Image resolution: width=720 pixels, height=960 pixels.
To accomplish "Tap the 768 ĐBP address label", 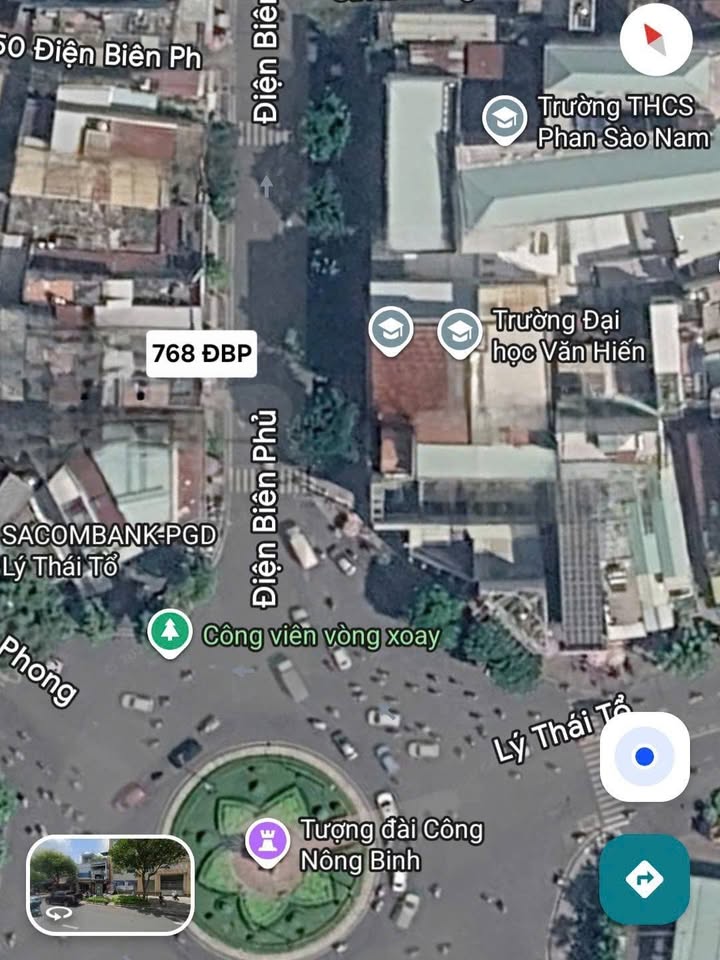I will pyautogui.click(x=201, y=353).
